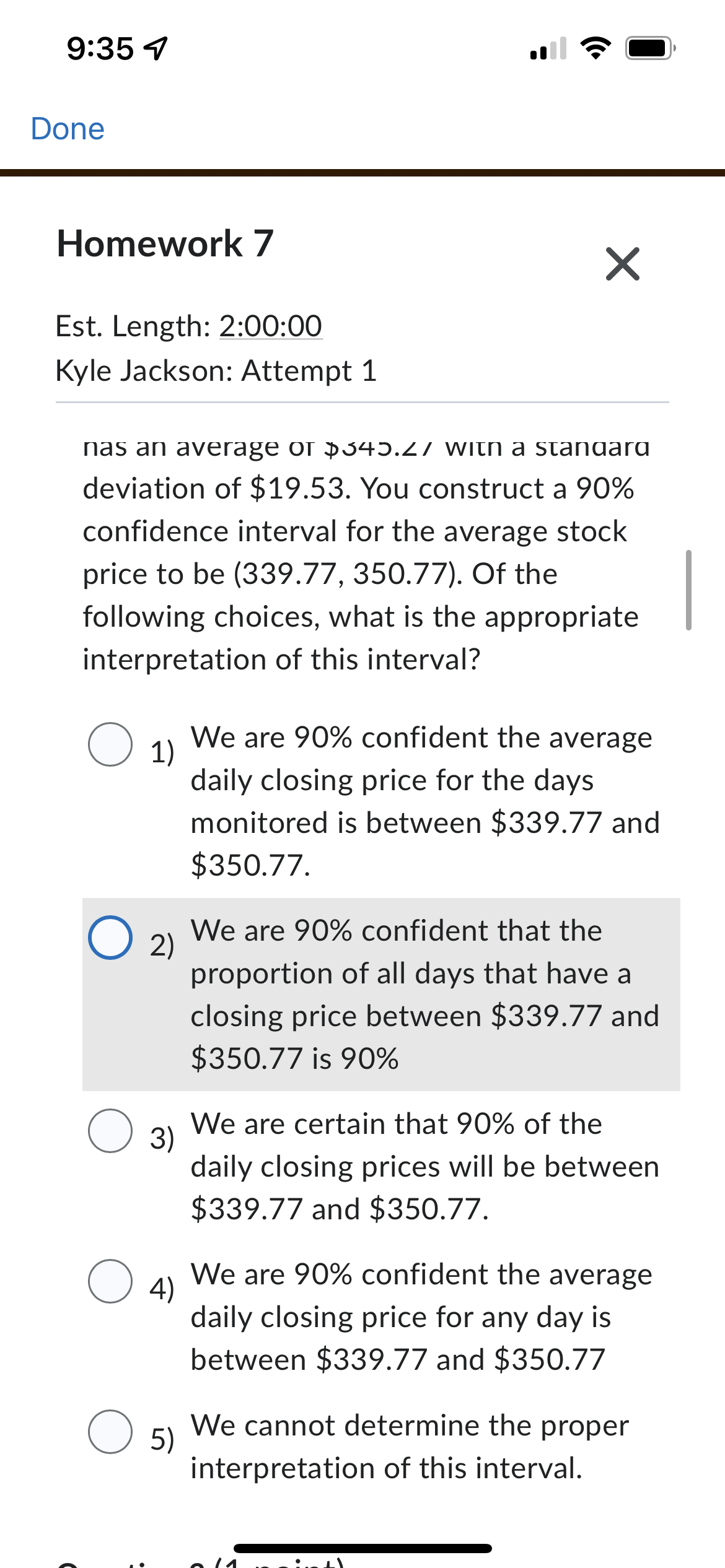Tap Done to exit the quiz view
The width and height of the screenshot is (725, 1568).
tap(68, 129)
